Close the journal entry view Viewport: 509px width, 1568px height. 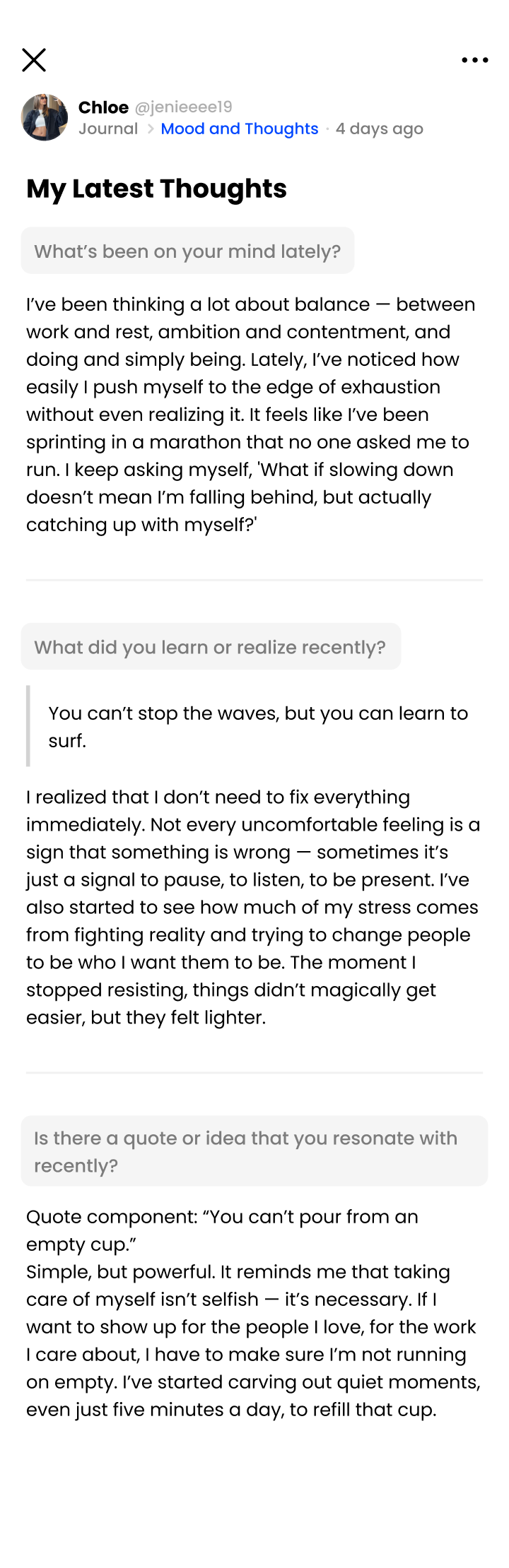tap(34, 60)
